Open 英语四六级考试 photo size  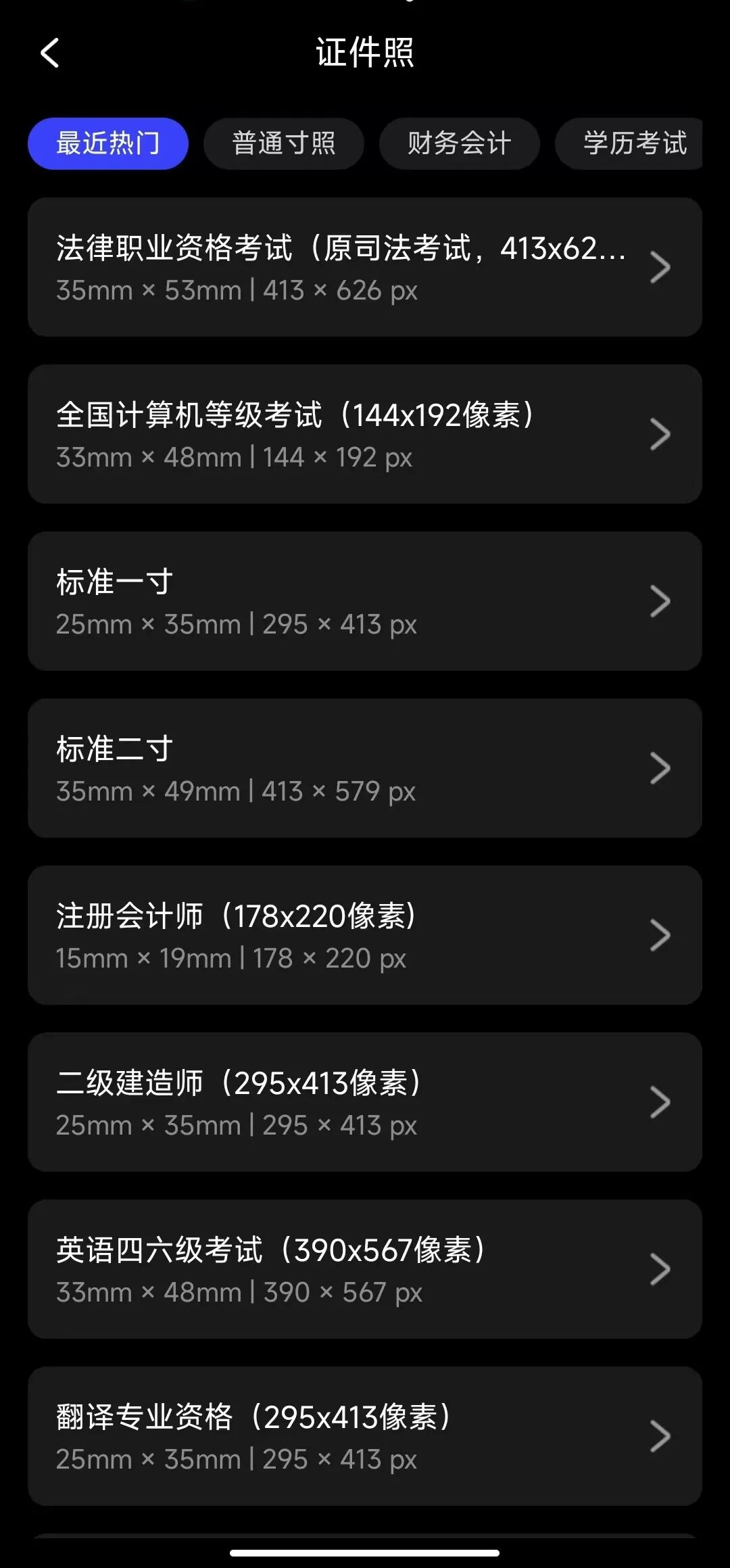tap(365, 1269)
